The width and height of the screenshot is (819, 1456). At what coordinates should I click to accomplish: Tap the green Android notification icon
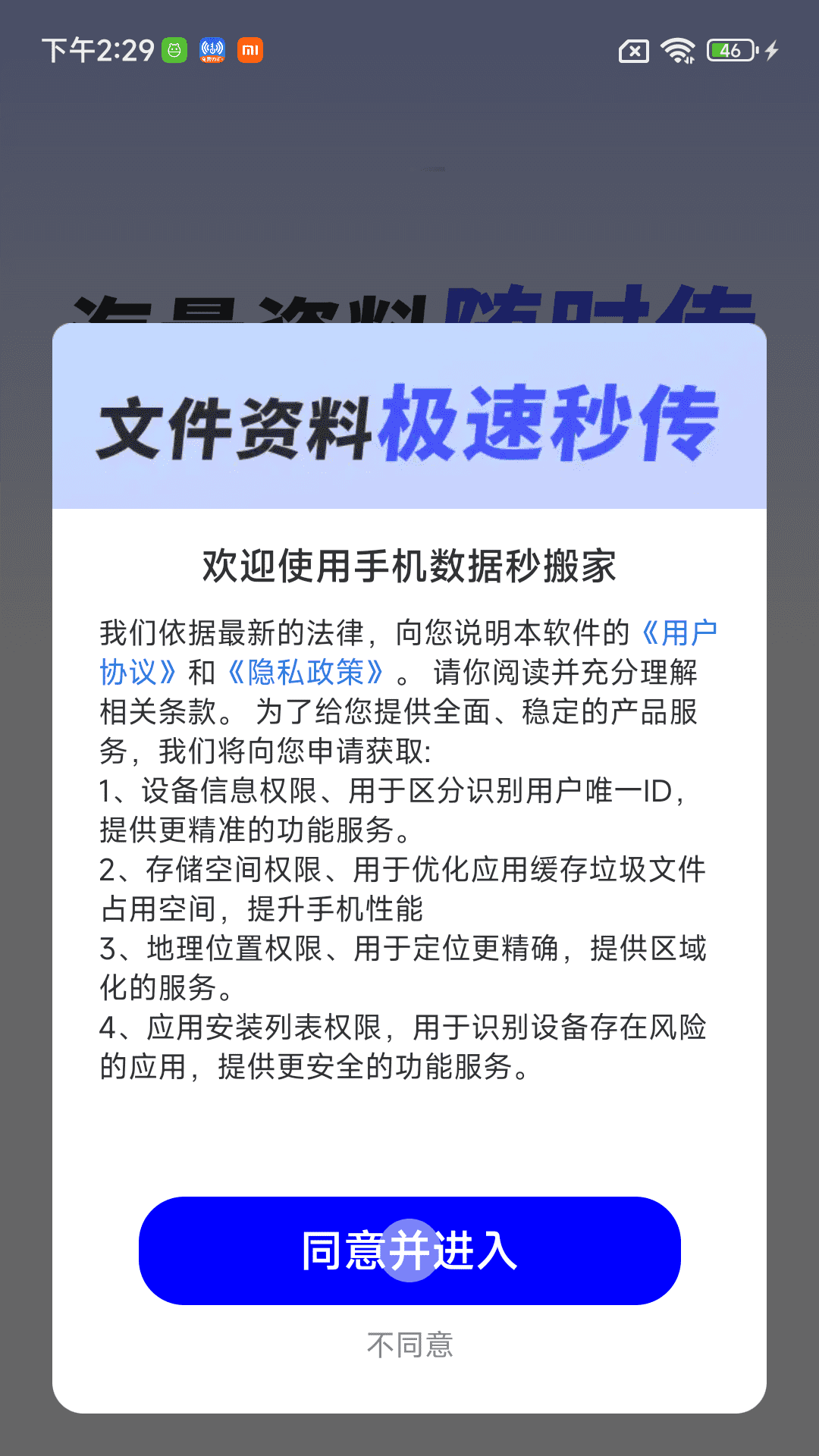(173, 49)
